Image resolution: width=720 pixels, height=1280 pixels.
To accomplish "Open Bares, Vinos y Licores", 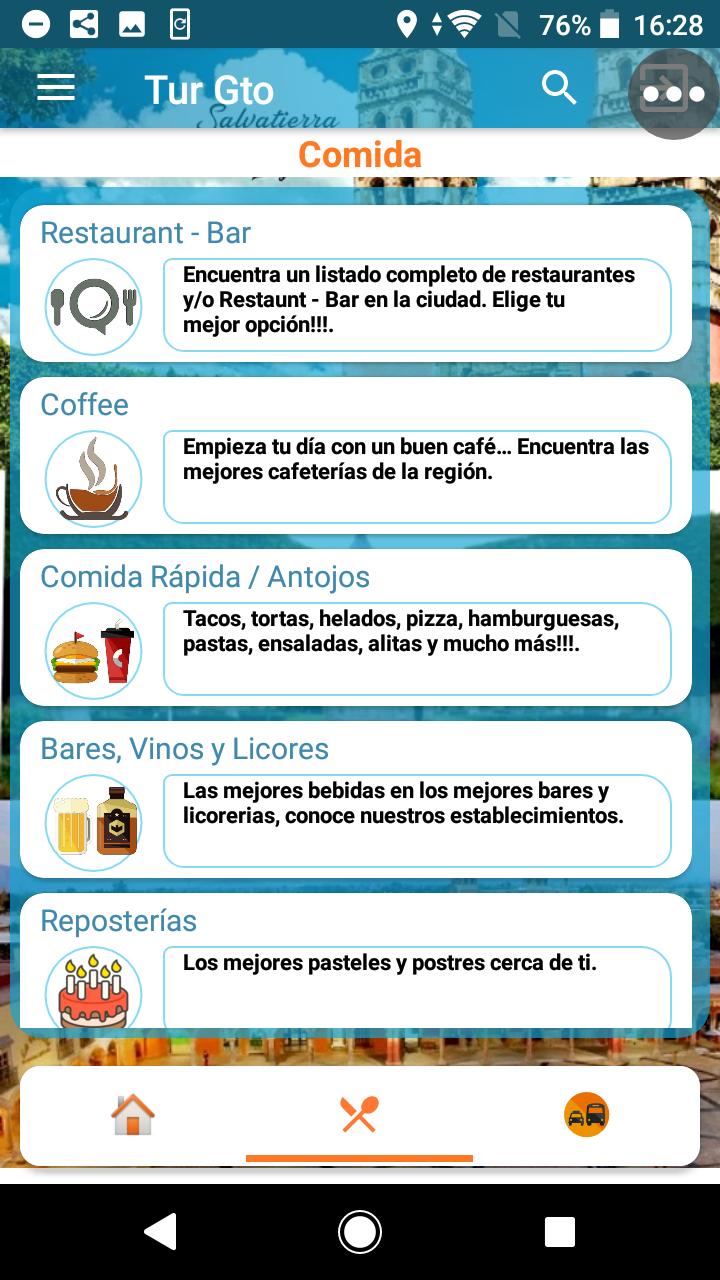I will pyautogui.click(x=356, y=800).
